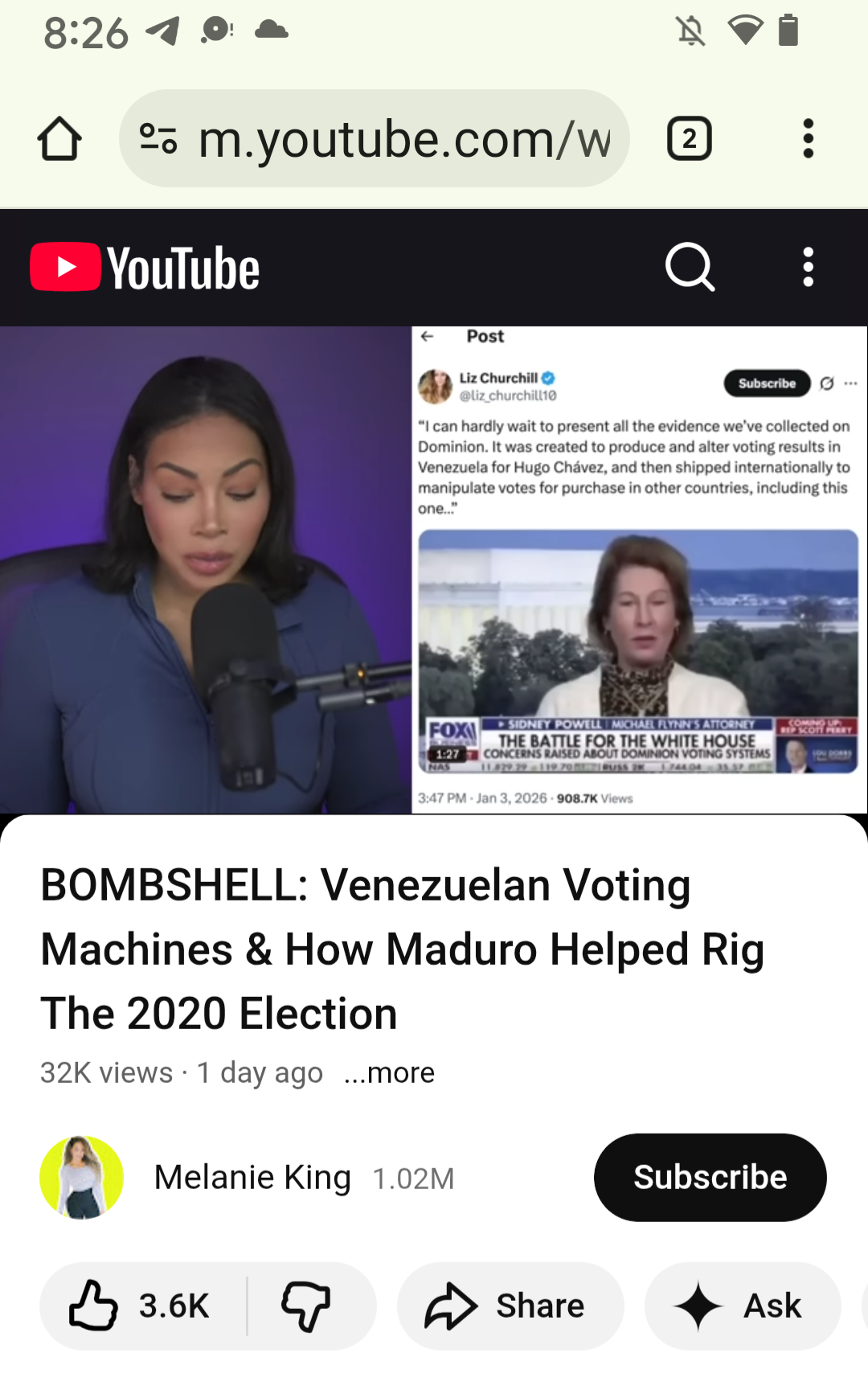Viewport: 868px width, 1382px height.
Task: Open YouTube's three-dot options menu
Action: [x=808, y=267]
